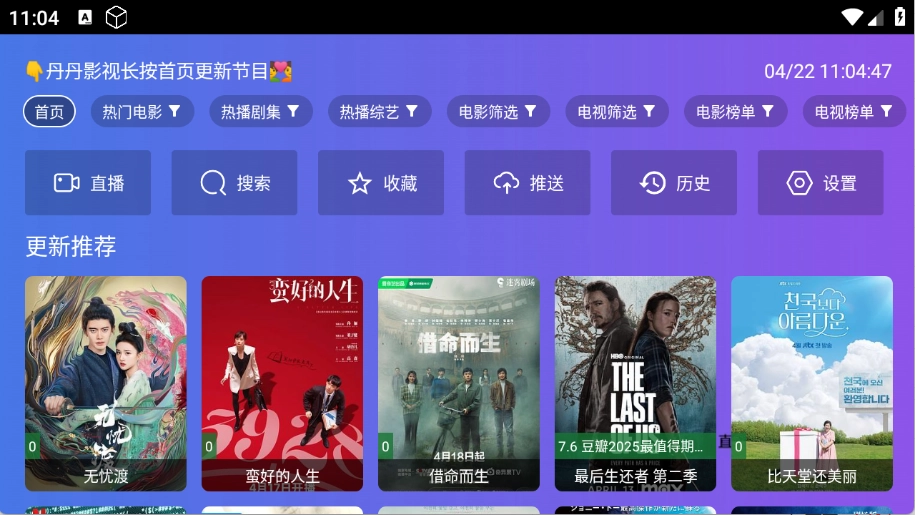Open the 收藏 favorites

(x=381, y=183)
